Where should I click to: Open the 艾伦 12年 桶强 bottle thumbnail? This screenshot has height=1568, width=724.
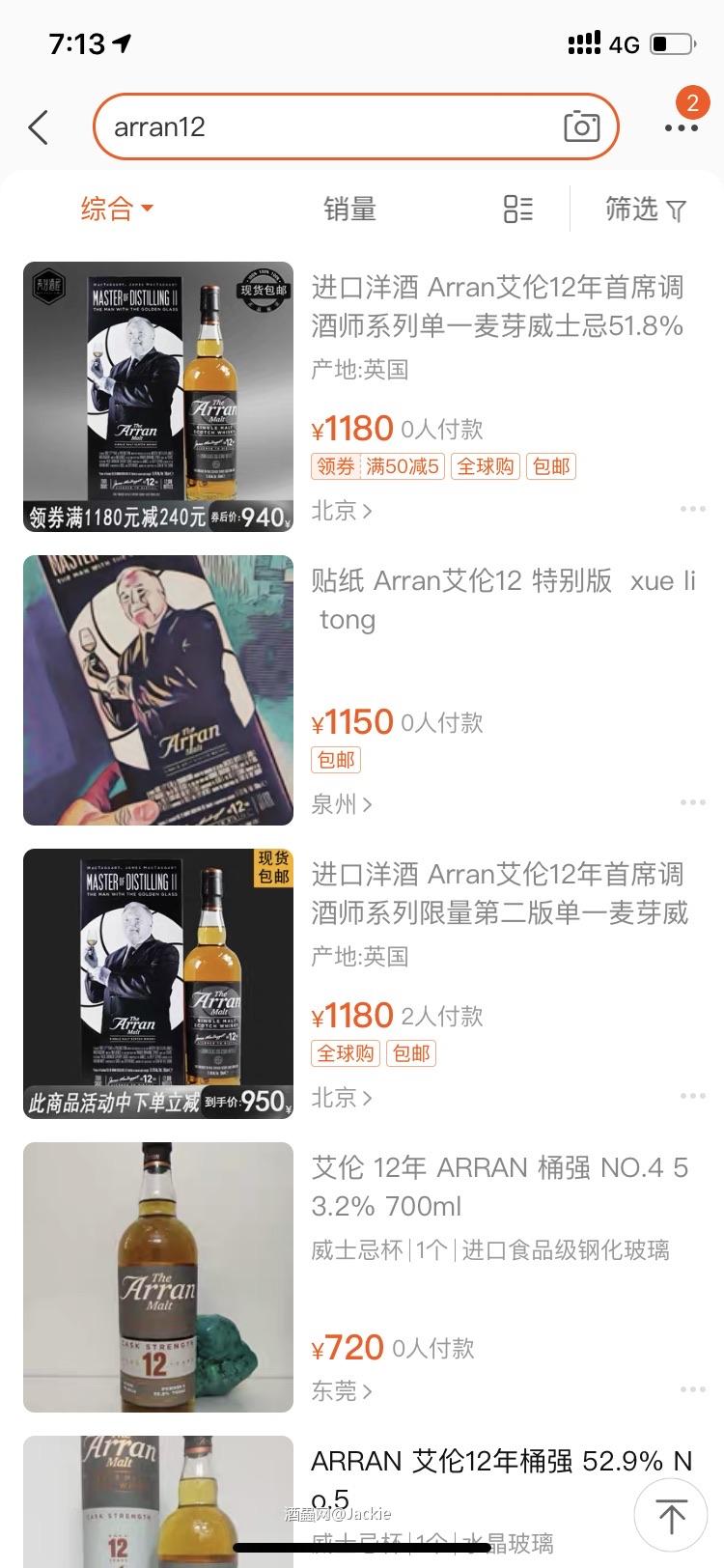point(158,1276)
